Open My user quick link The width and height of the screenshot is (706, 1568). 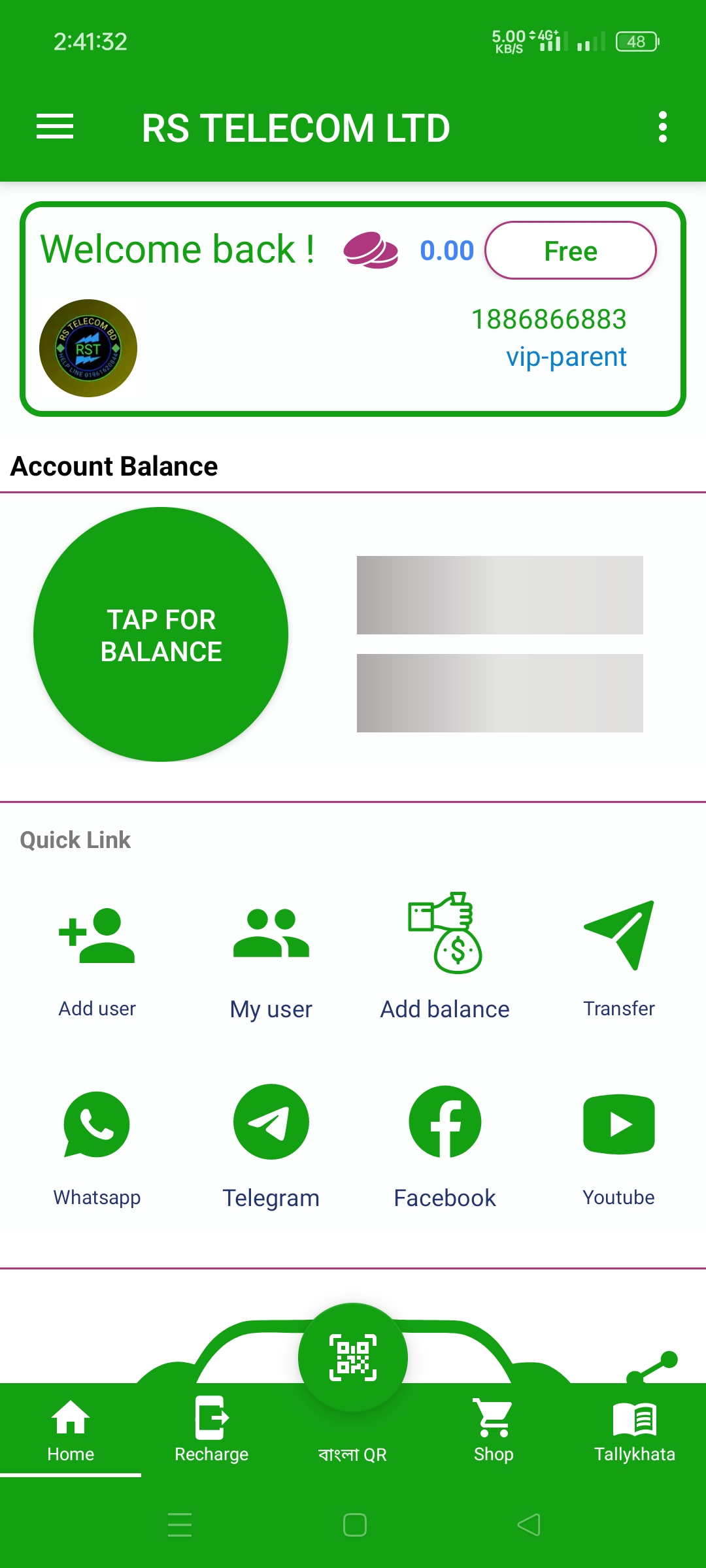click(x=271, y=958)
